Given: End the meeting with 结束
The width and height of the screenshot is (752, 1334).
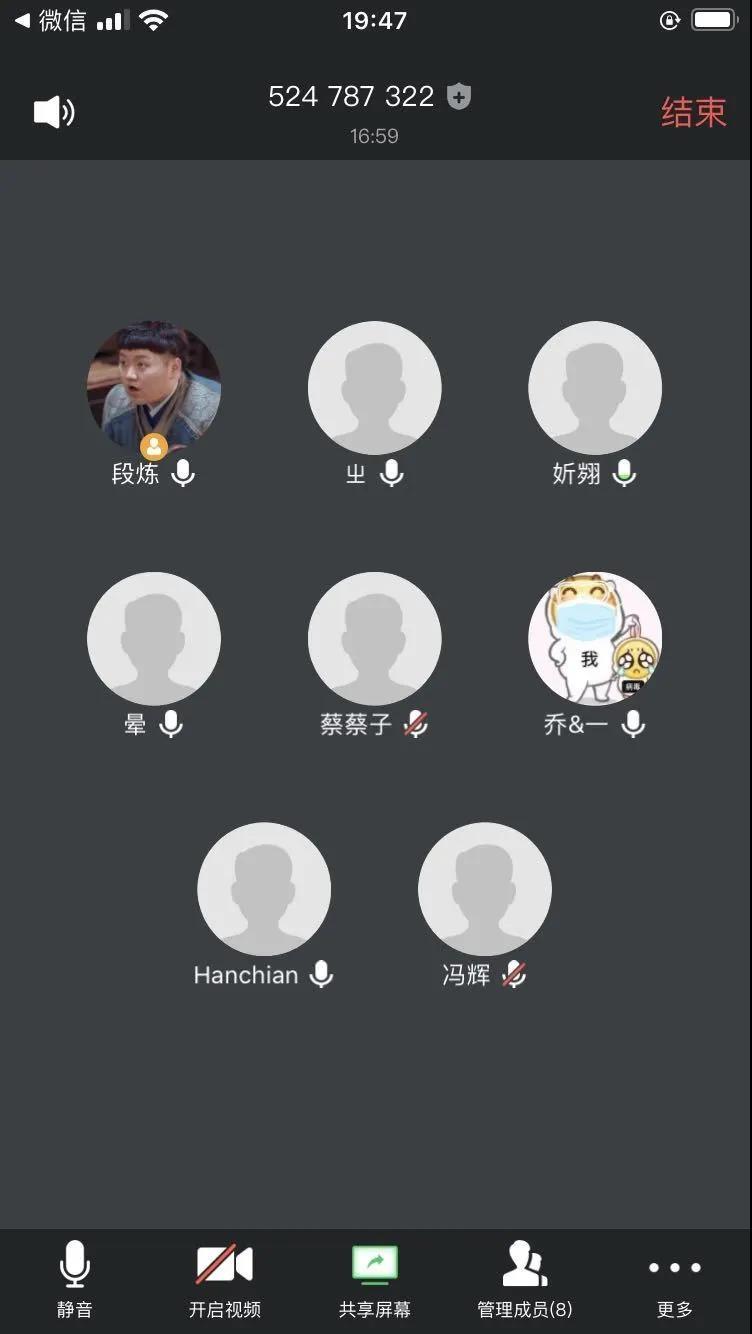Looking at the screenshot, I should pos(693,112).
